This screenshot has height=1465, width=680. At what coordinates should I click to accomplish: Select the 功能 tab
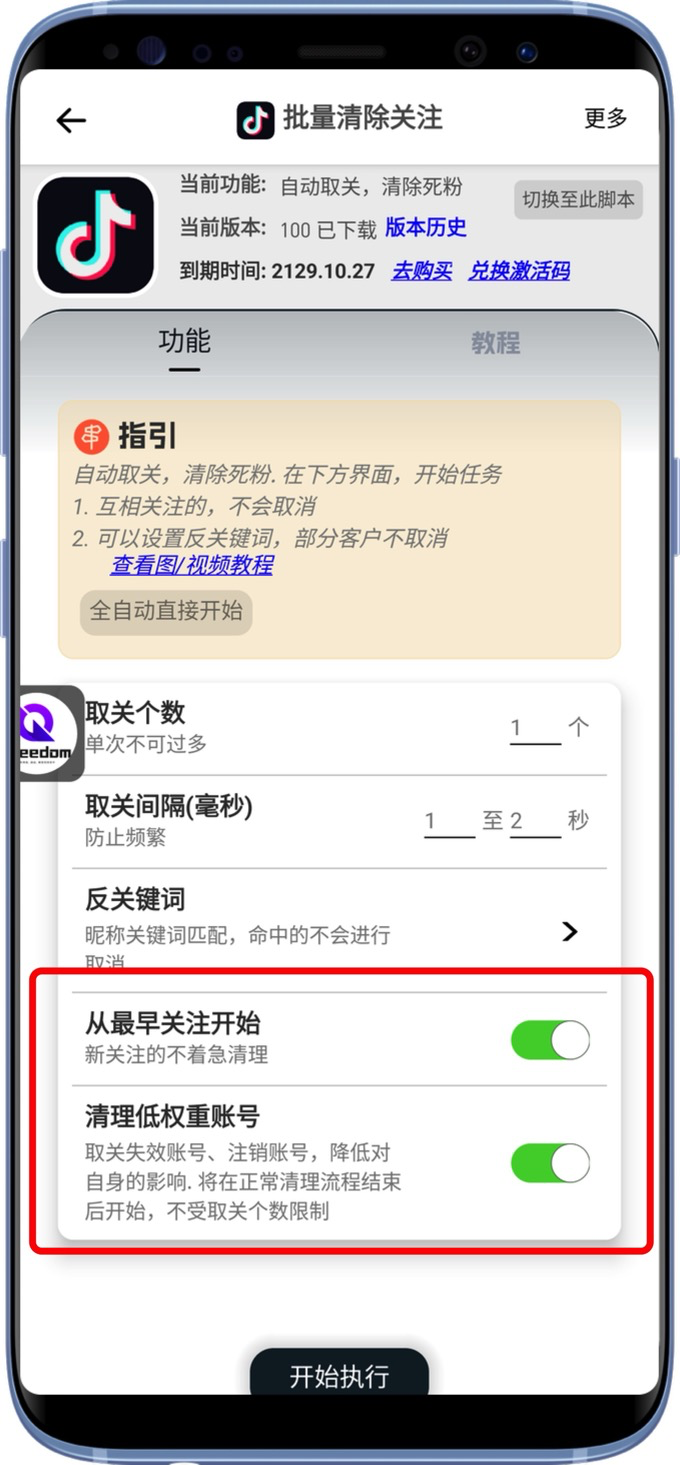184,342
